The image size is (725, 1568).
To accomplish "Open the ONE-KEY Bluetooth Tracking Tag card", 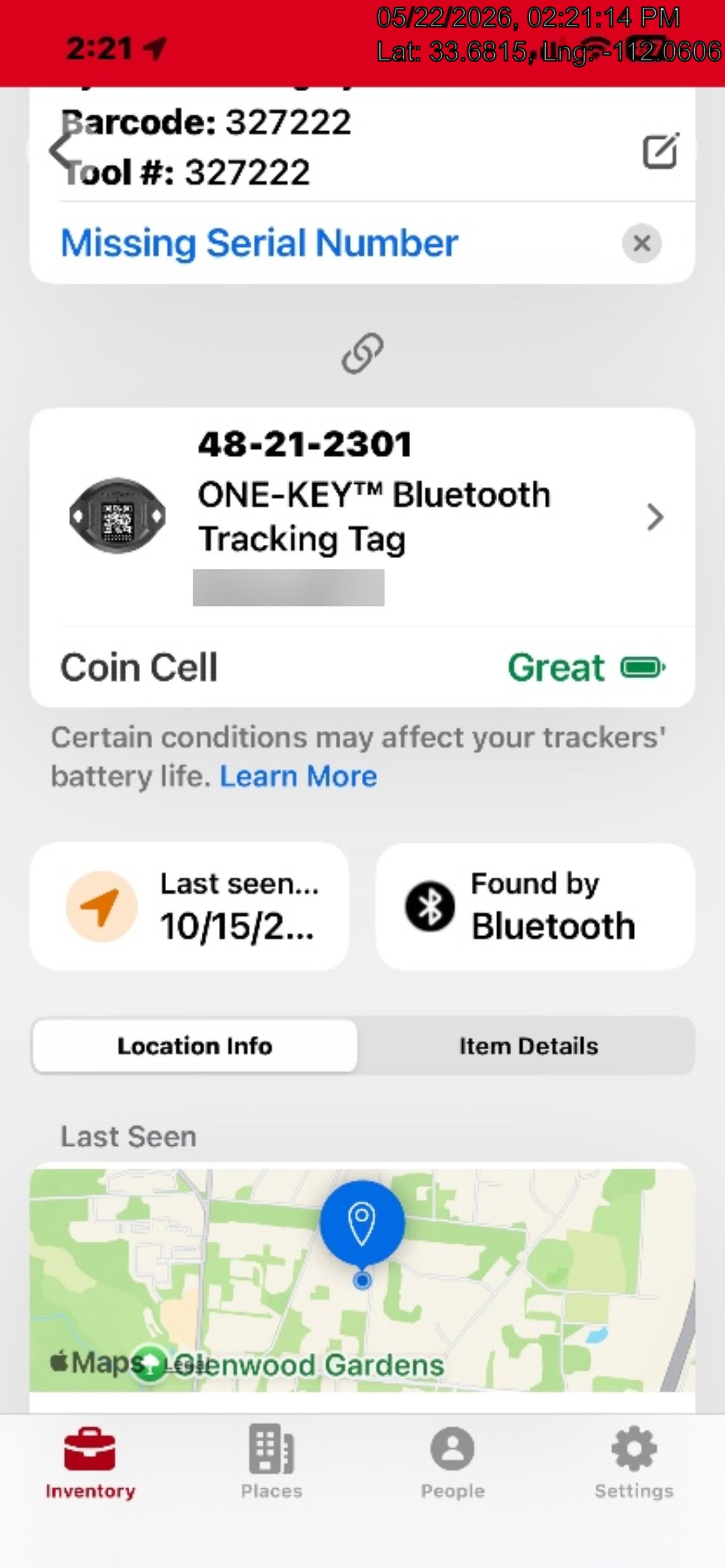I will [362, 517].
